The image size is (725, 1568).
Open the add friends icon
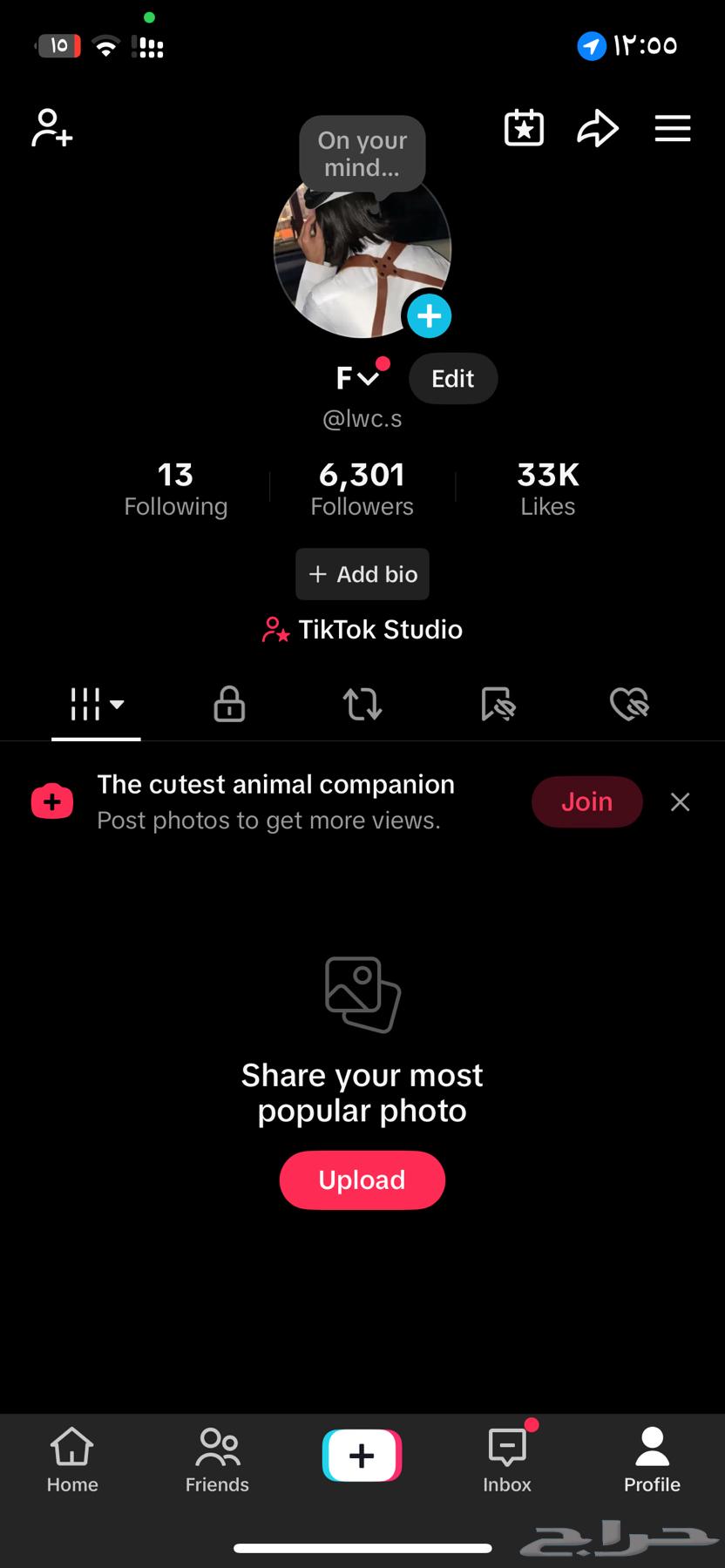pos(52,128)
